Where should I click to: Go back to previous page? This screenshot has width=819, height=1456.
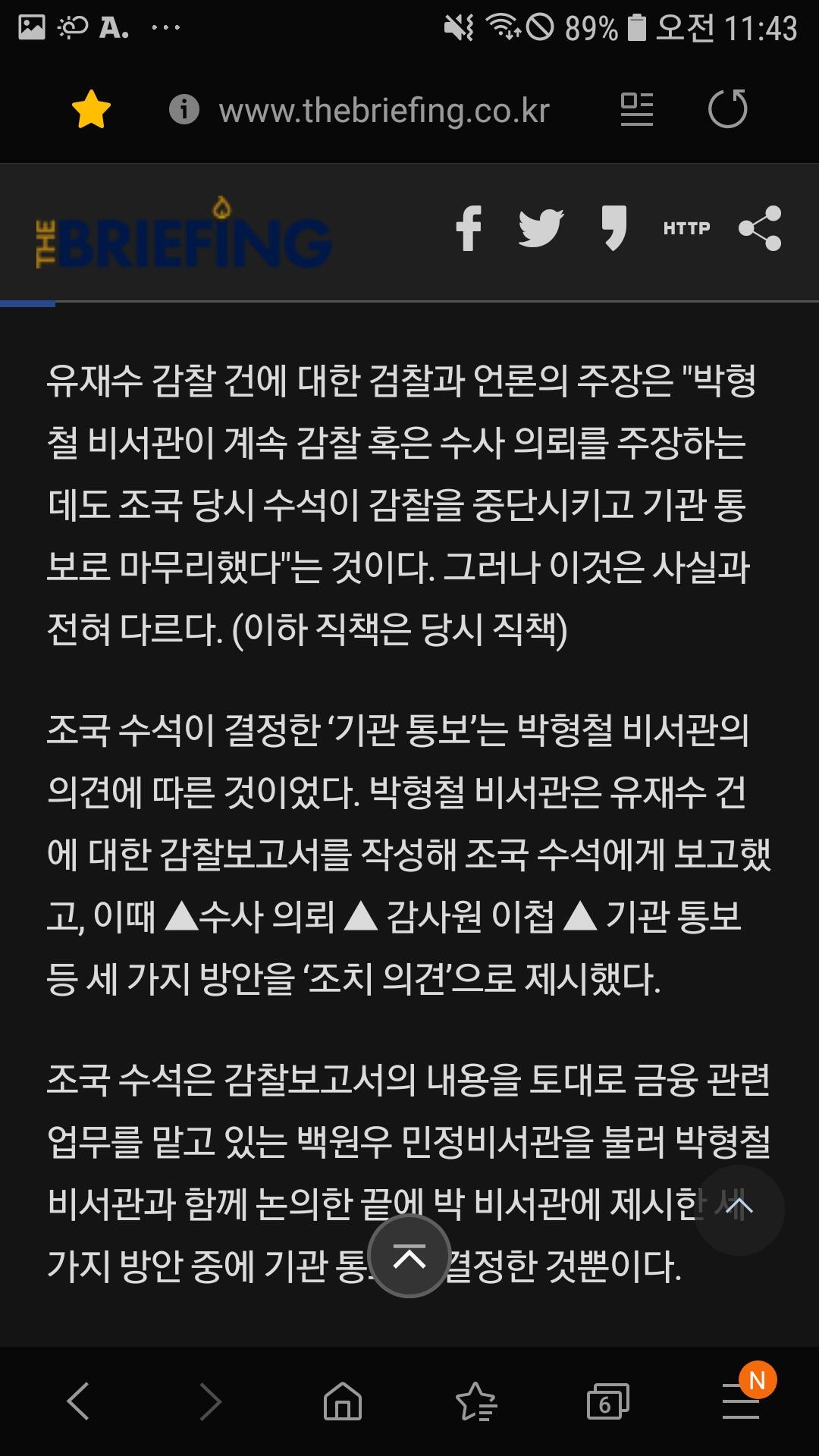tap(78, 1401)
